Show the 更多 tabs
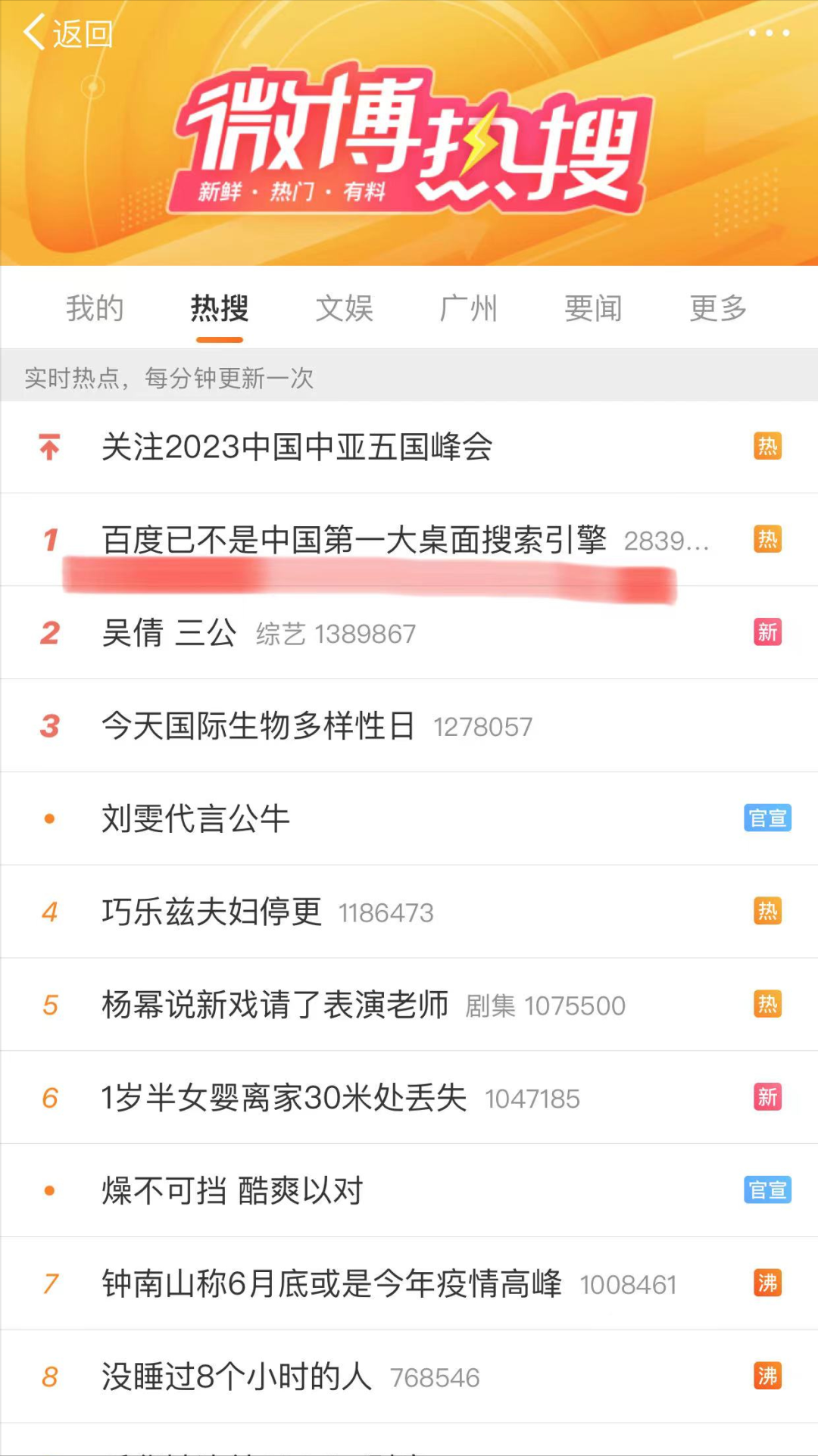The width and height of the screenshot is (818, 1456). (718, 308)
